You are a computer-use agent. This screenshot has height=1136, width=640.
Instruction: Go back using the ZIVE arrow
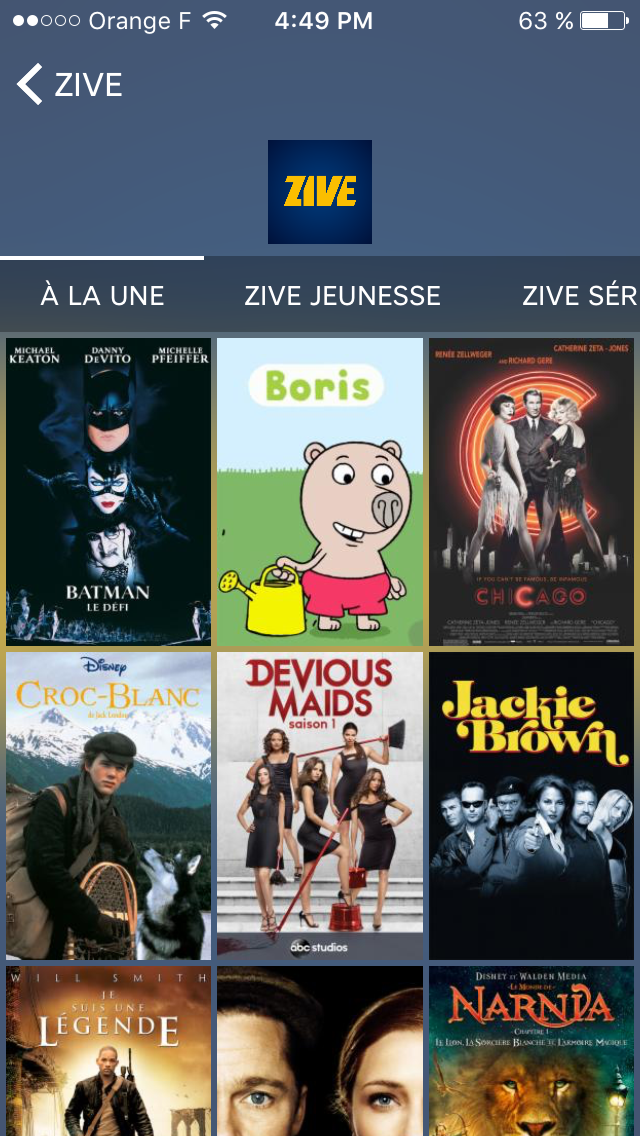[x=68, y=85]
